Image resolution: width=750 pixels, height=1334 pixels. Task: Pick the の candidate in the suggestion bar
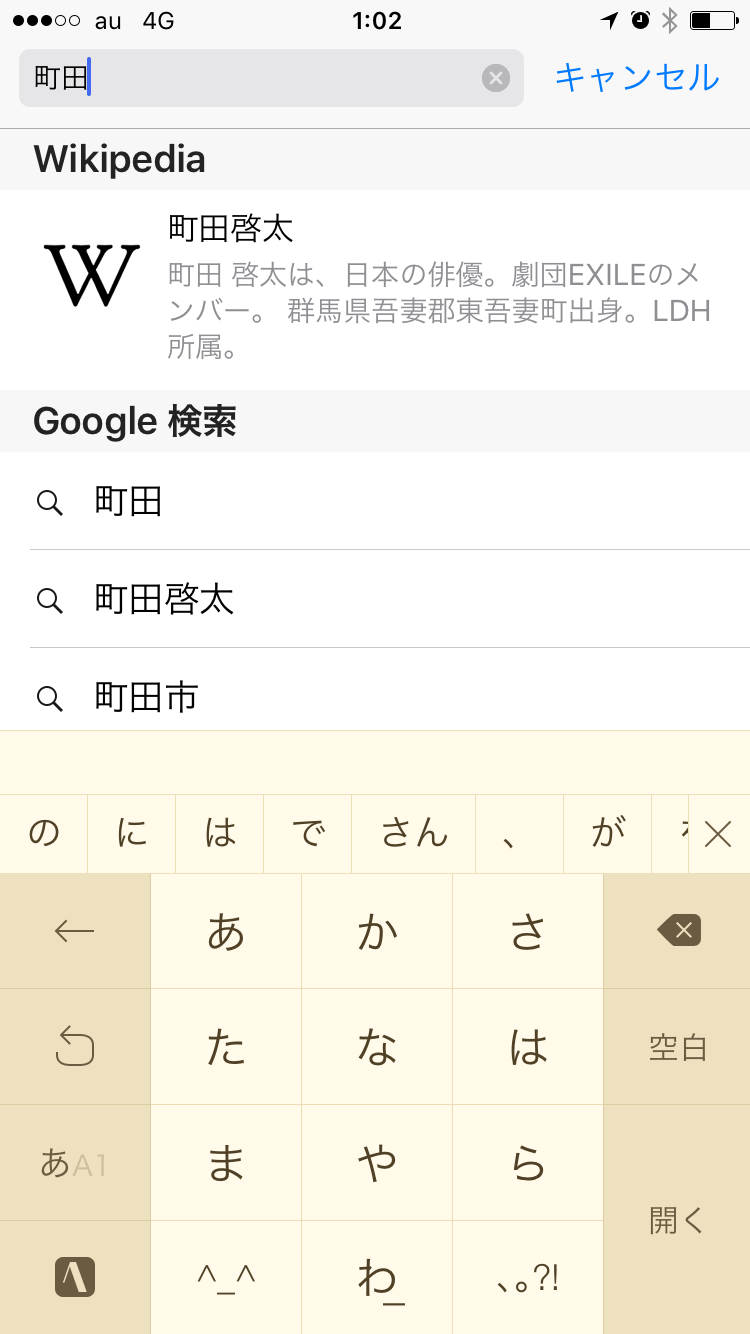coord(44,833)
